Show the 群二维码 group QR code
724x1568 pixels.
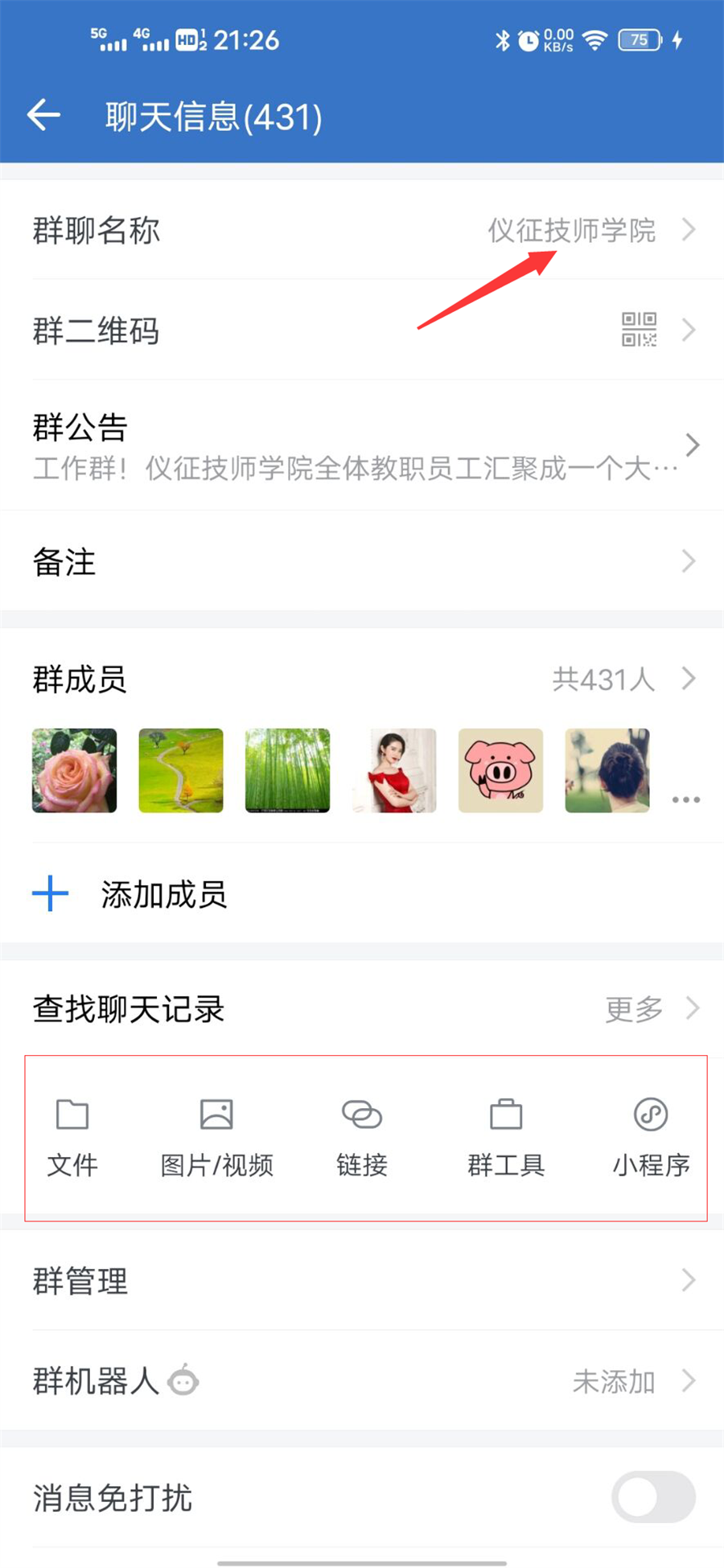click(362, 330)
